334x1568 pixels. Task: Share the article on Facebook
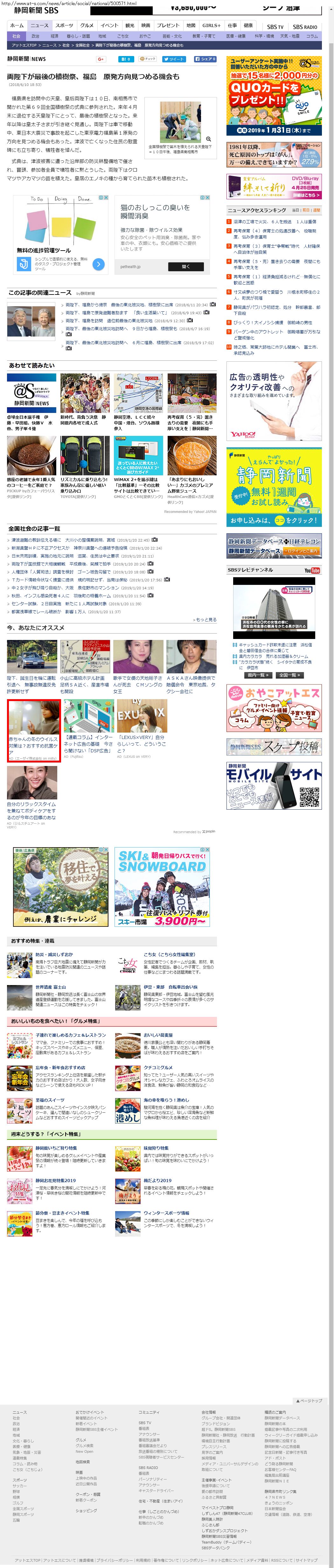click(x=205, y=59)
